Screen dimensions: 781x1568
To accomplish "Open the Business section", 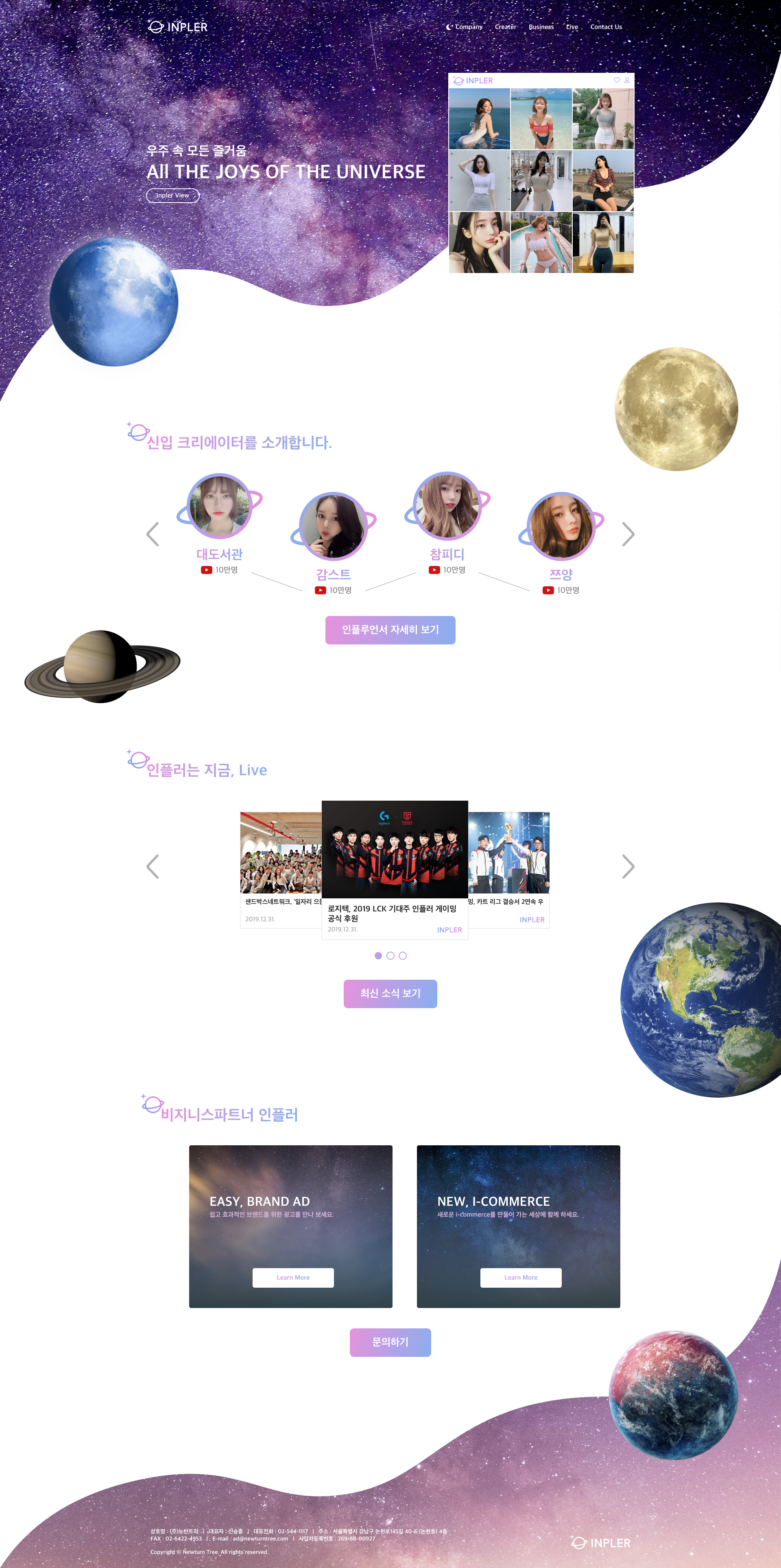I will coord(541,27).
